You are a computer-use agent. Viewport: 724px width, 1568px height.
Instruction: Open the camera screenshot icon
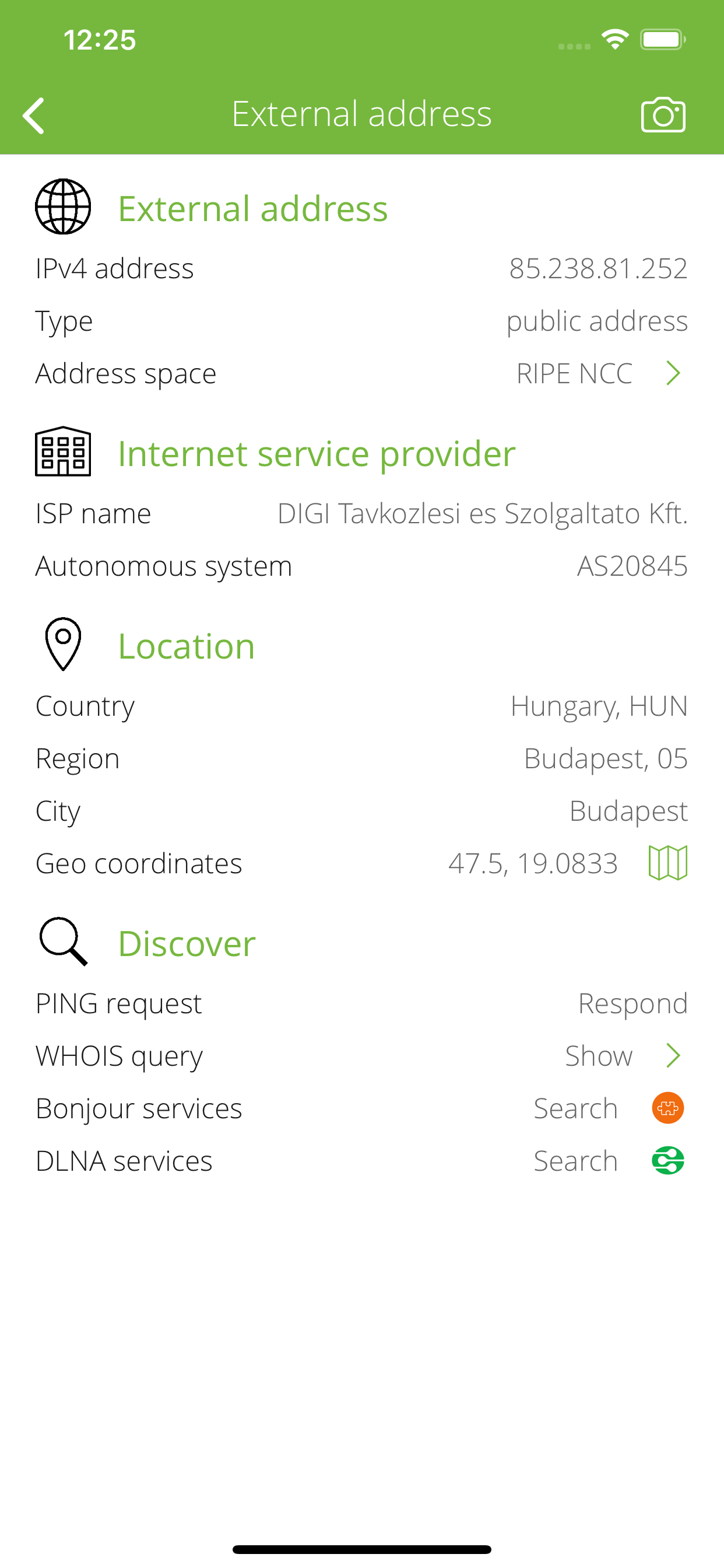663,113
